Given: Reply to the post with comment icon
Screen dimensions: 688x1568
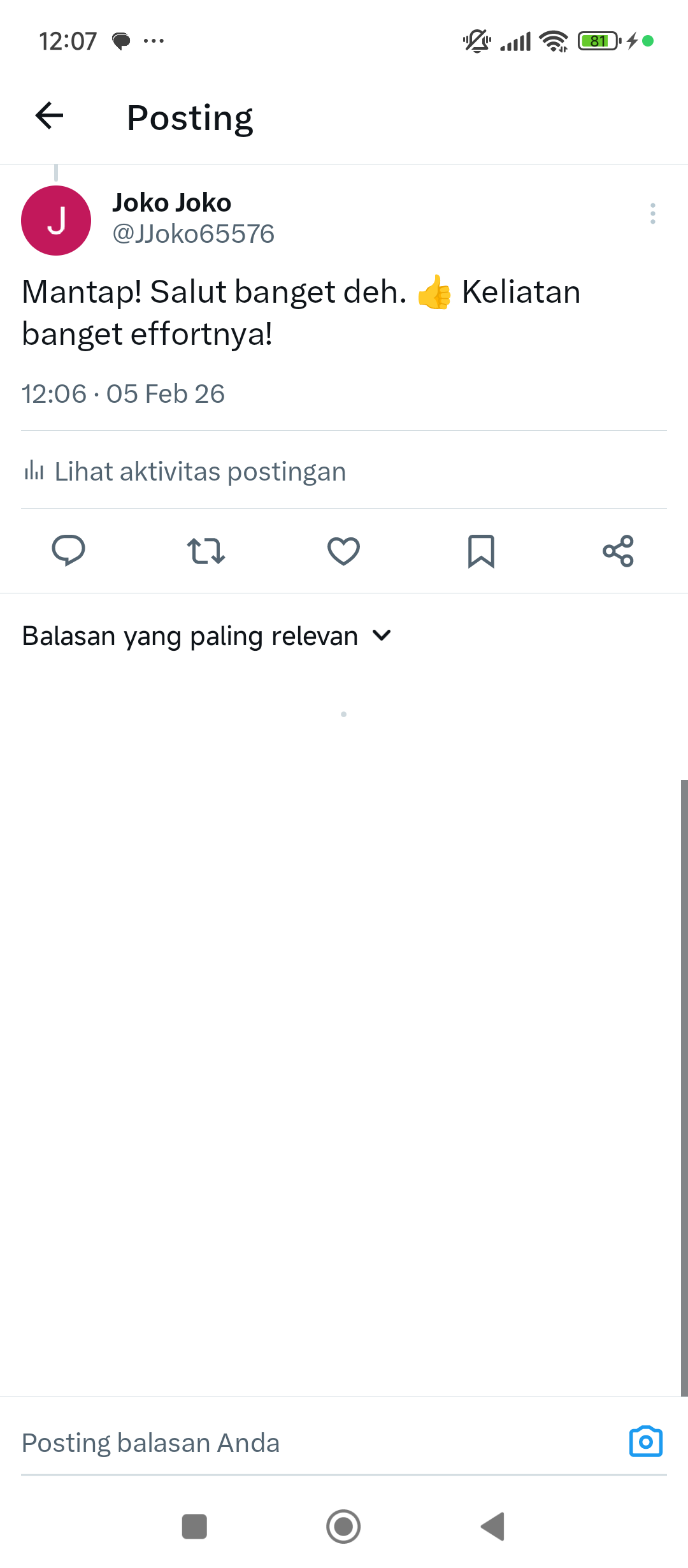Looking at the screenshot, I should 68,551.
